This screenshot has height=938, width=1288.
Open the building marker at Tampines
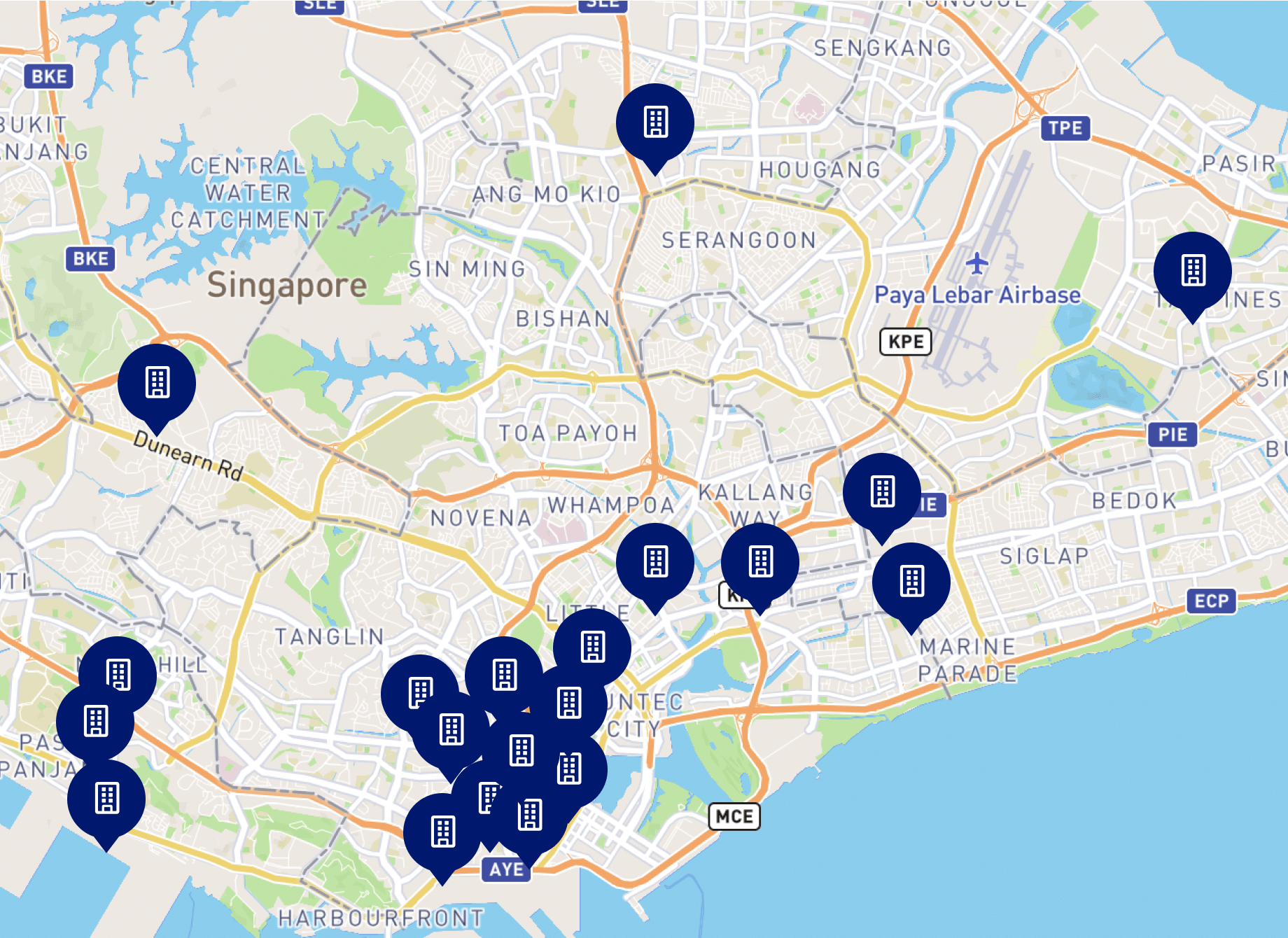(1193, 271)
